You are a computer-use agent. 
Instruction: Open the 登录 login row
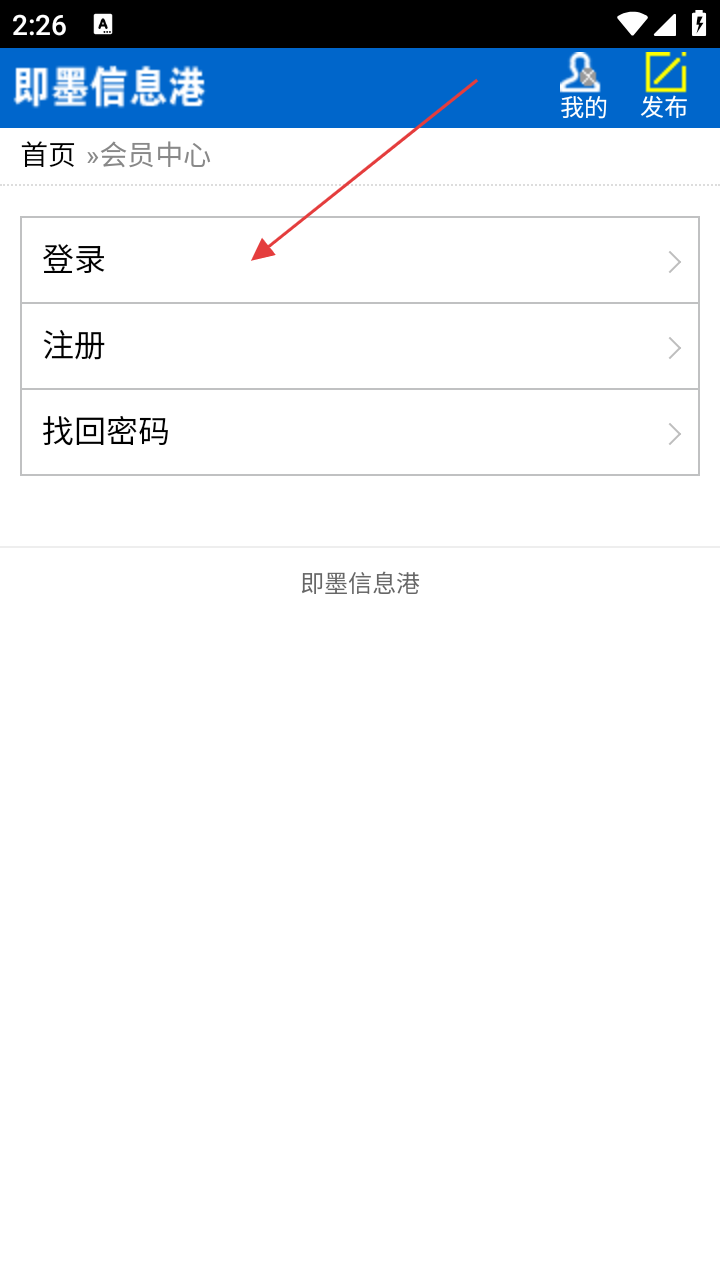pos(359,260)
